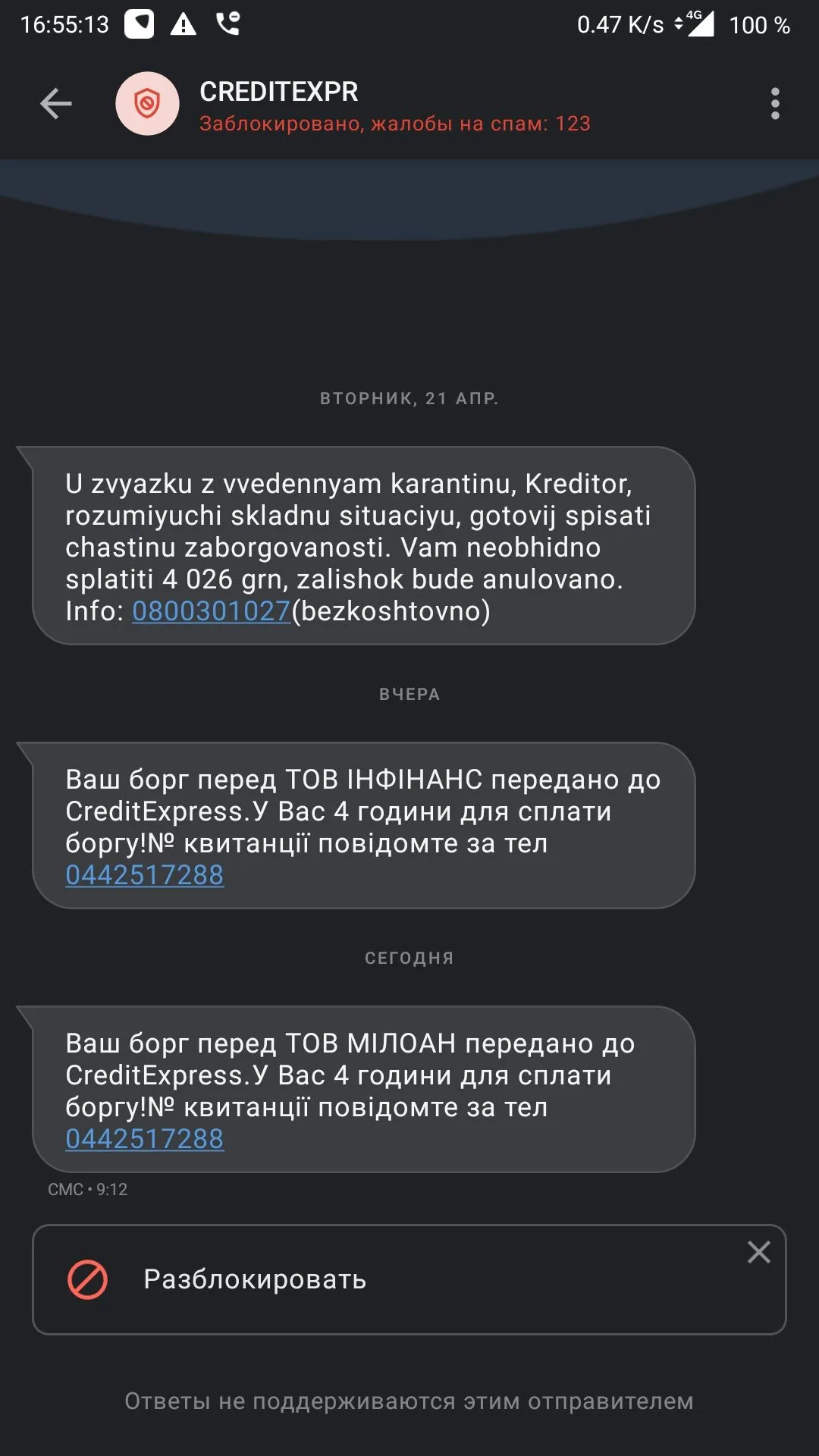Call the number 0800301027
Image resolution: width=819 pixels, height=1456 pixels.
[211, 611]
